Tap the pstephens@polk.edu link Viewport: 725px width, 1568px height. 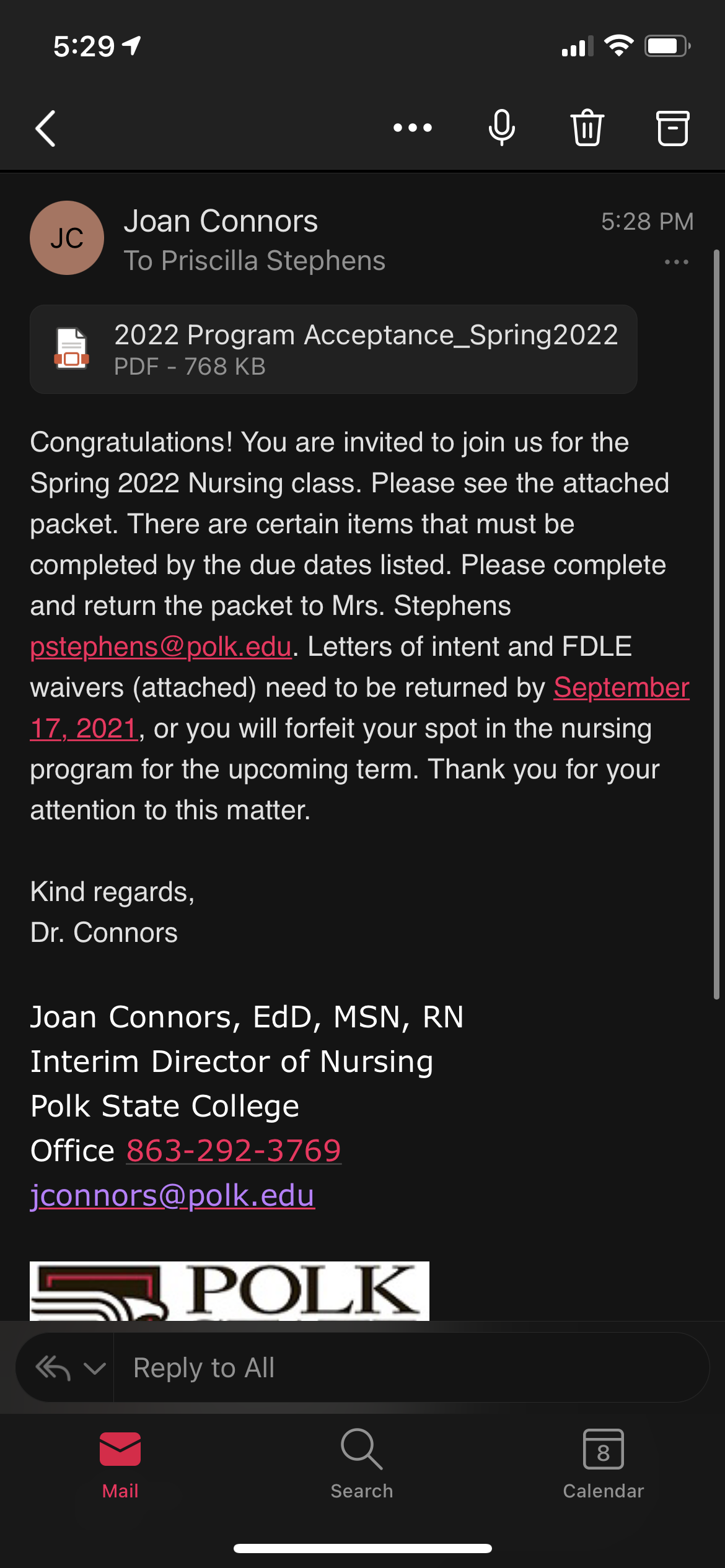pos(160,647)
